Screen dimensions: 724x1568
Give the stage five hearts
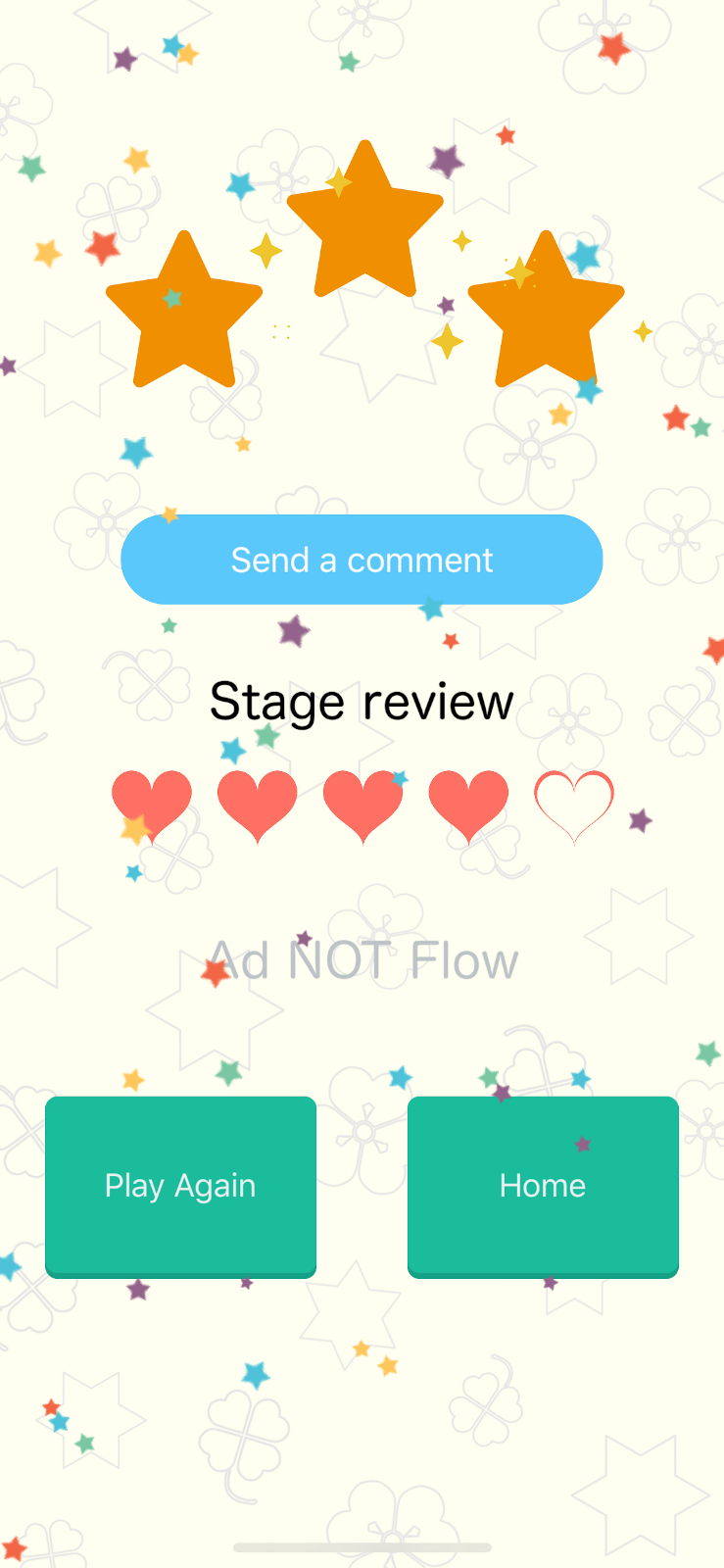tap(574, 804)
